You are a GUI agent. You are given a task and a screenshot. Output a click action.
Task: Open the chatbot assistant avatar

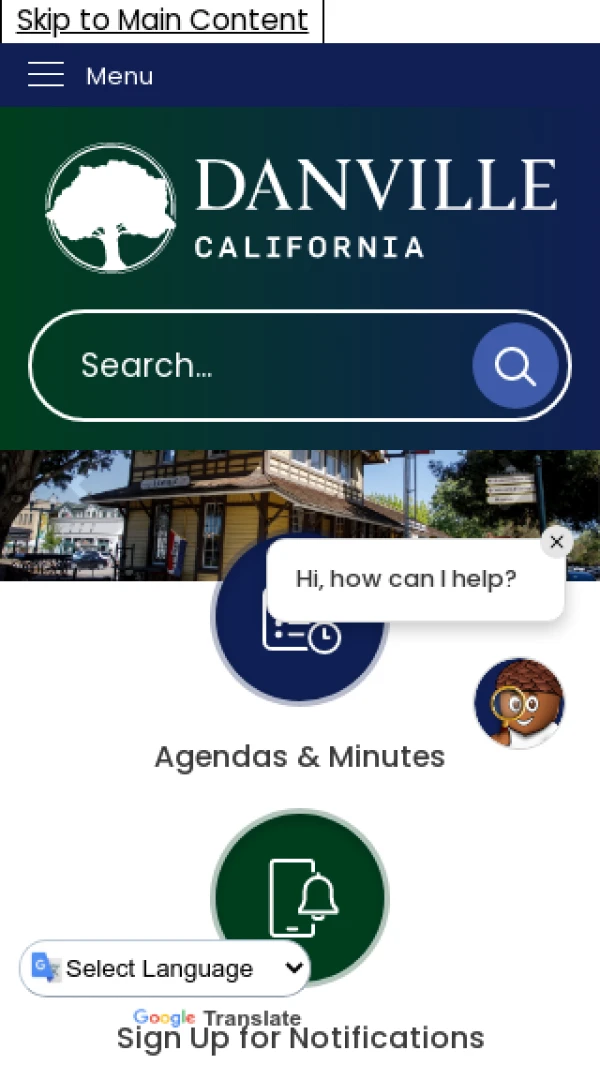(x=519, y=703)
